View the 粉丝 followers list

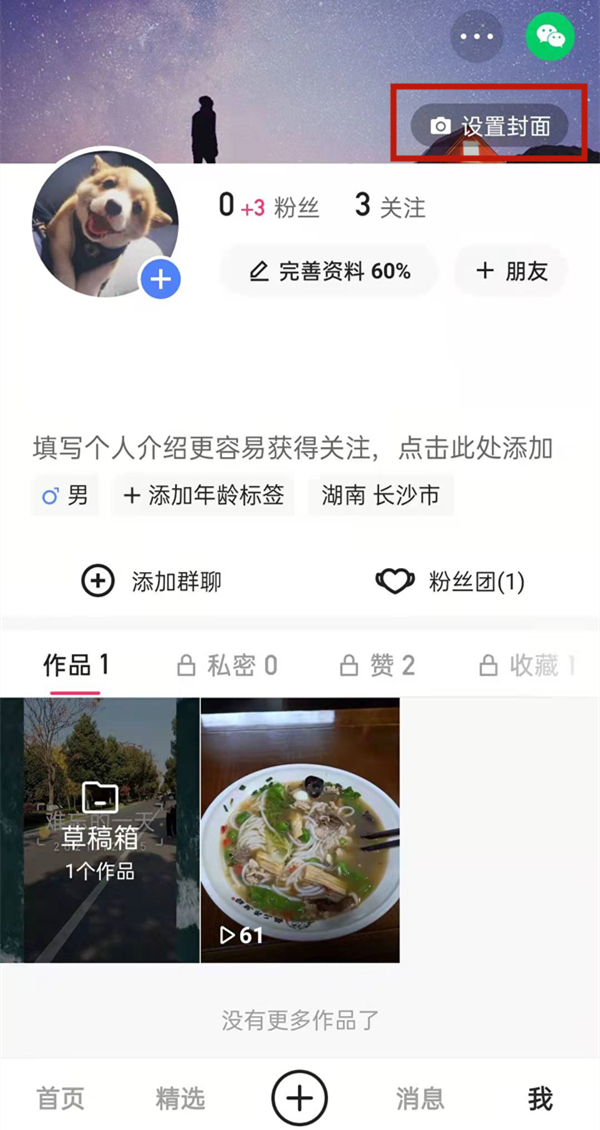(269, 207)
